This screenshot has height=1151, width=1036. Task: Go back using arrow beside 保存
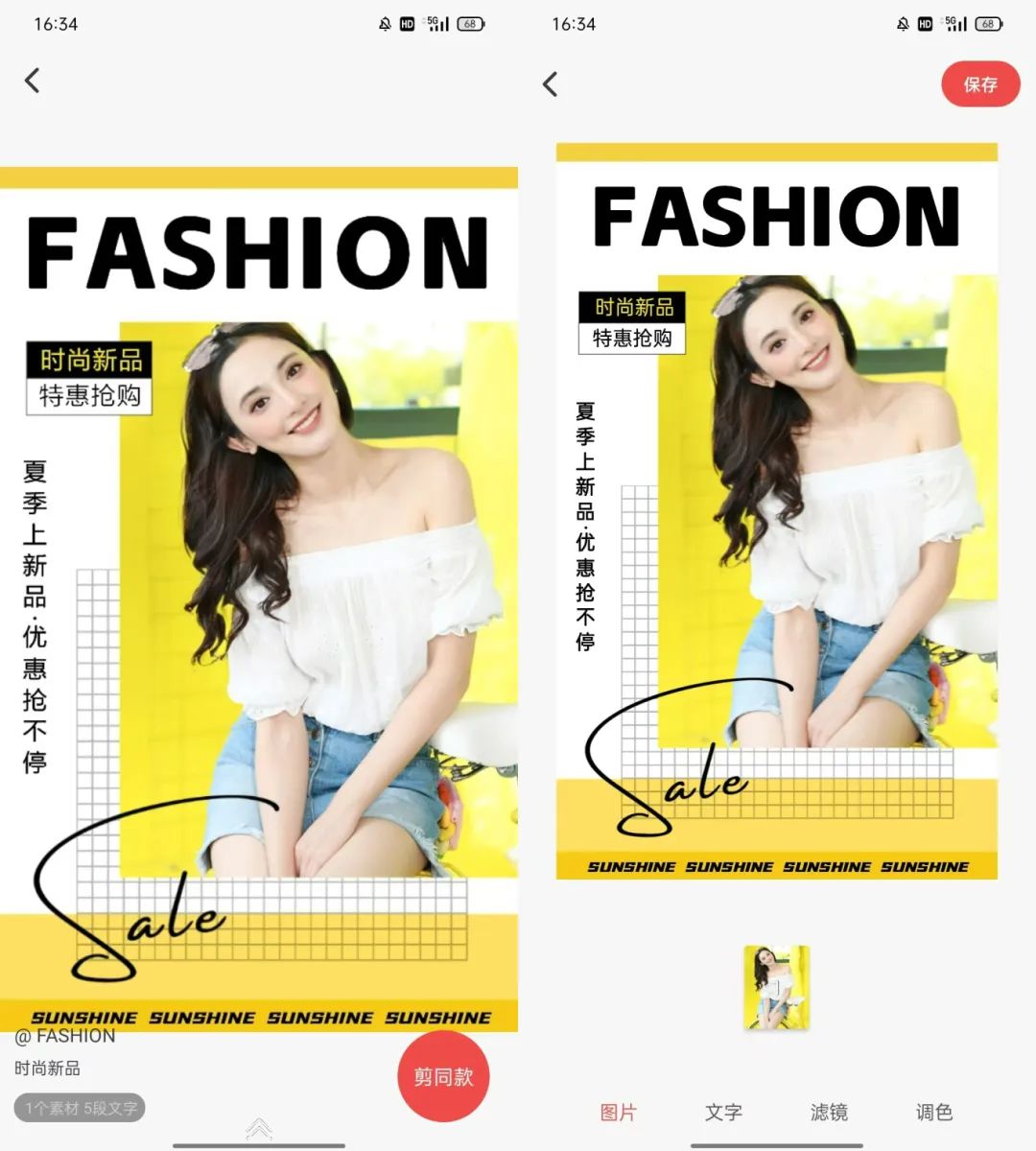551,84
